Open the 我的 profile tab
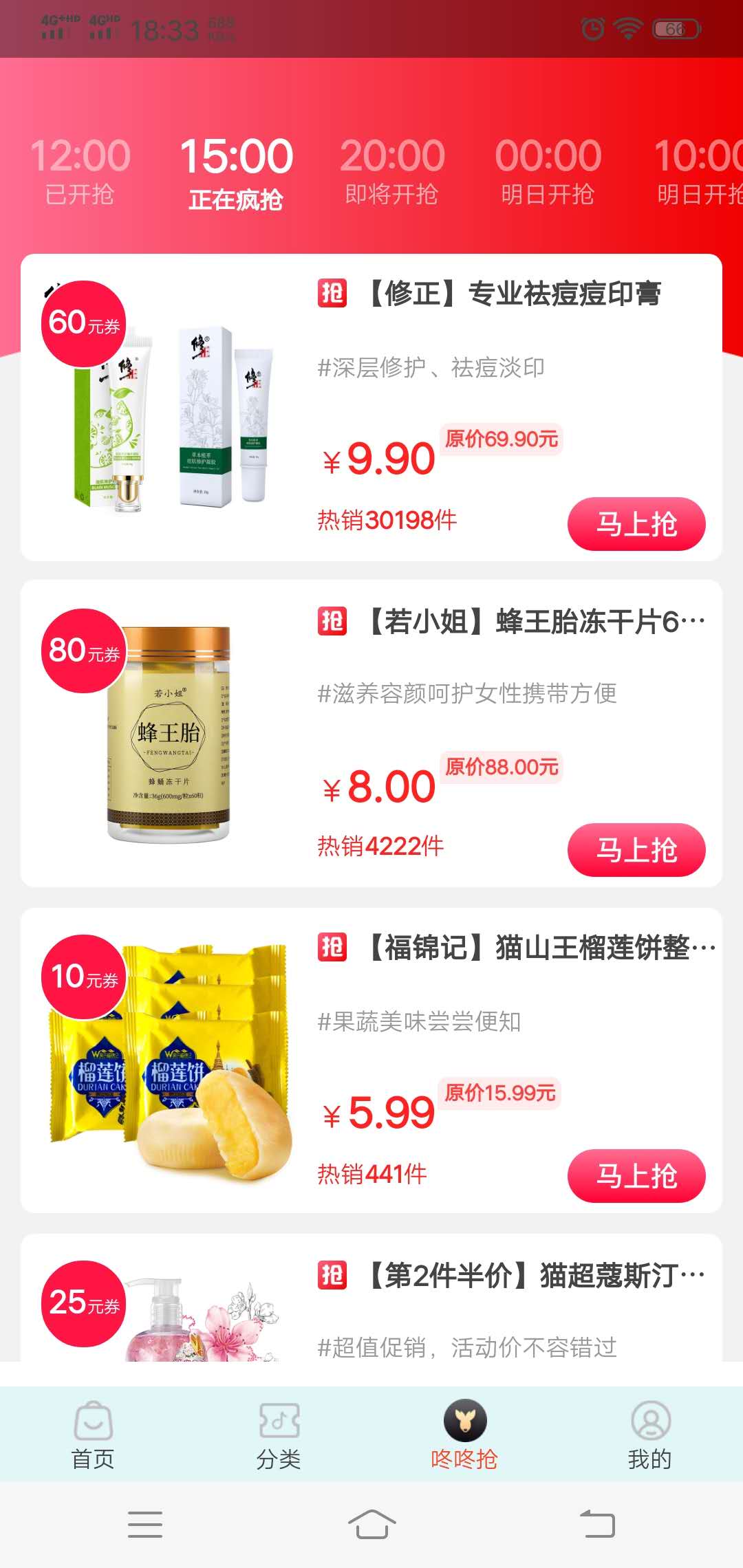The height and width of the screenshot is (1568, 743). (650, 1435)
